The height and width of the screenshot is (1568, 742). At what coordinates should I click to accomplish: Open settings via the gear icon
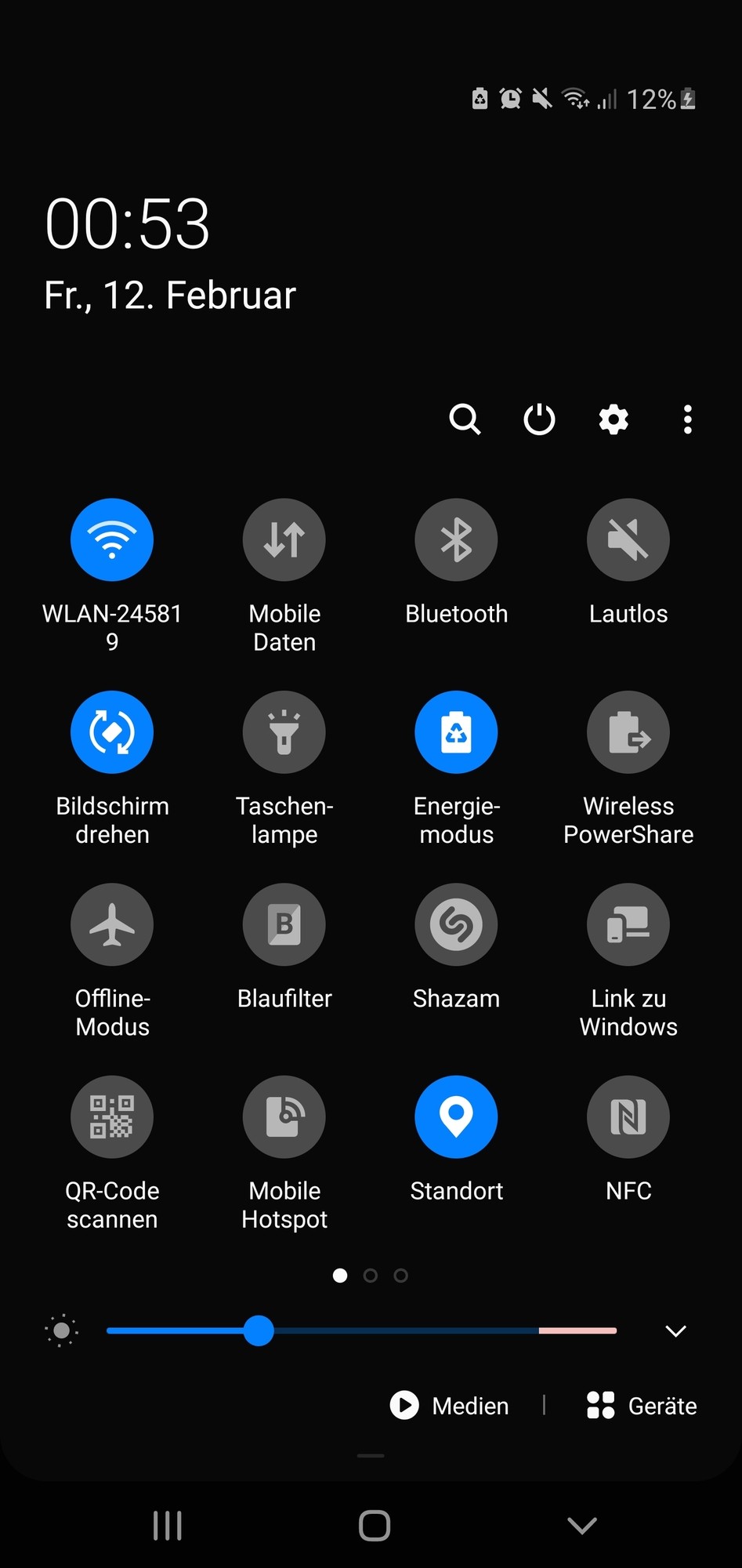[x=614, y=419]
